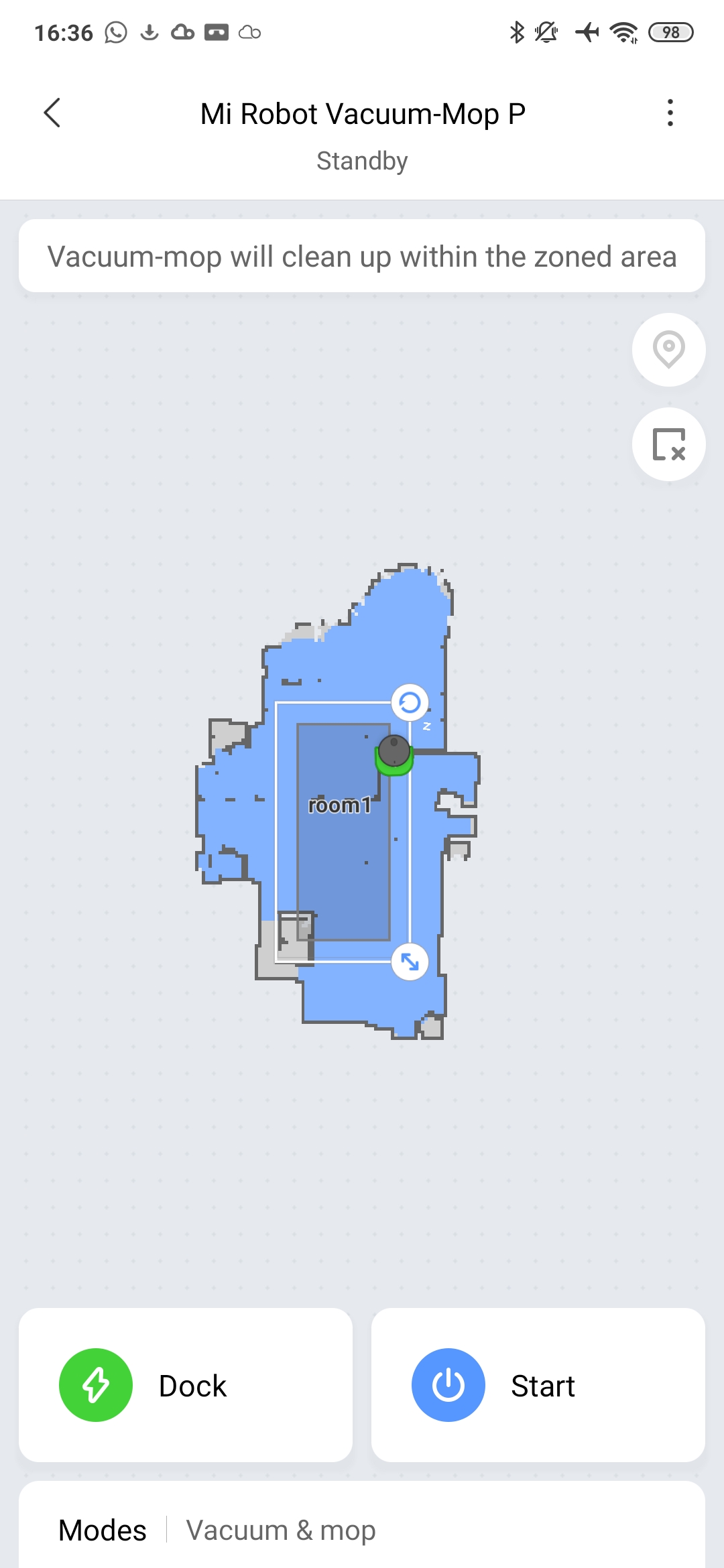Tap the zone resize handle
Screen dimensions: 724x1568
(x=410, y=962)
